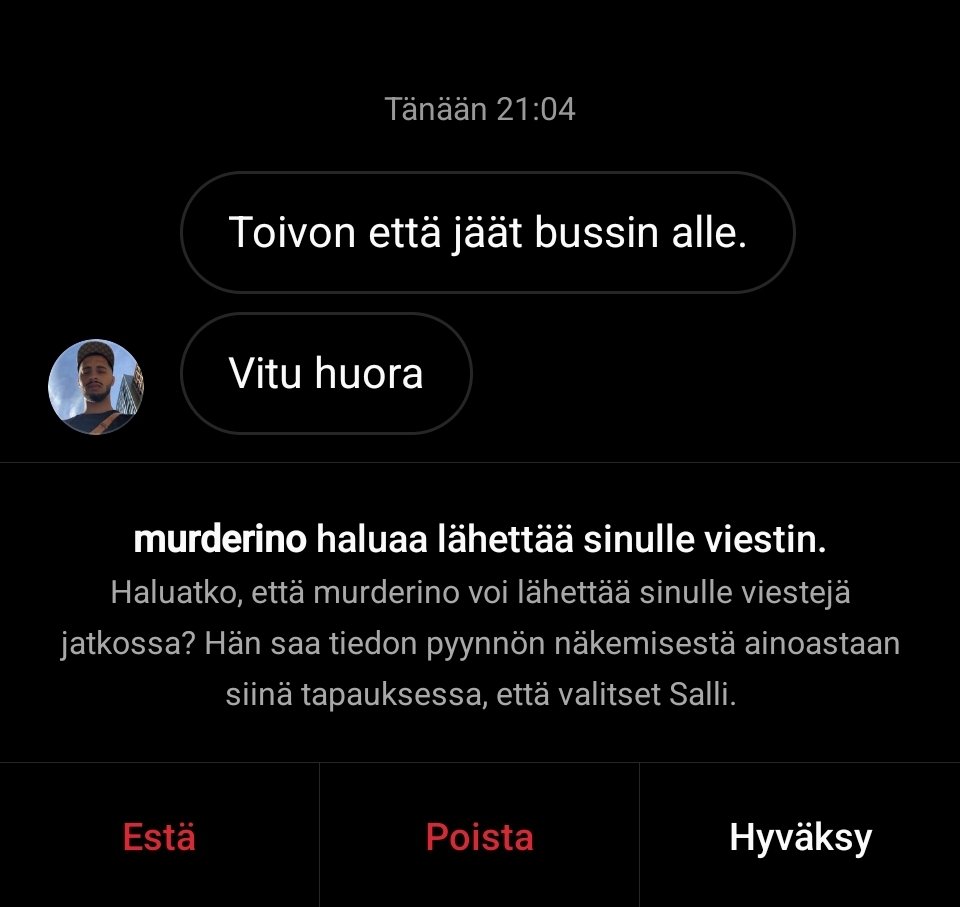Delete the message request with Poista
This screenshot has width=960, height=907.
pyautogui.click(x=479, y=836)
